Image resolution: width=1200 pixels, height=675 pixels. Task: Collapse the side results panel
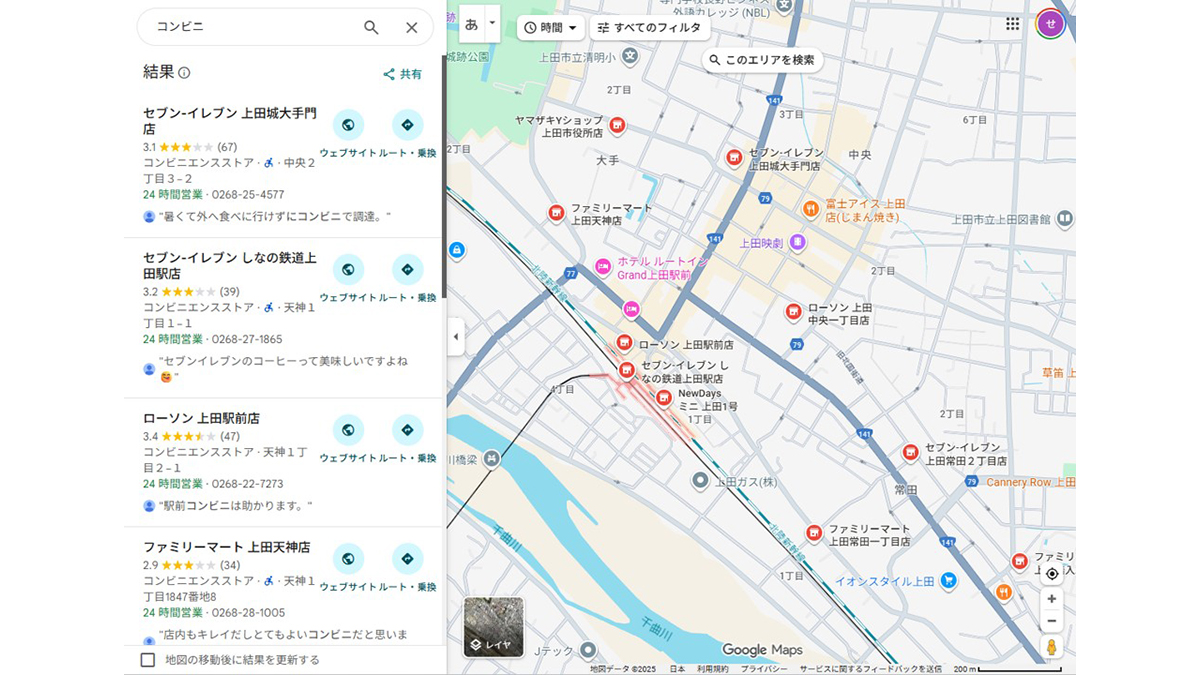point(456,337)
